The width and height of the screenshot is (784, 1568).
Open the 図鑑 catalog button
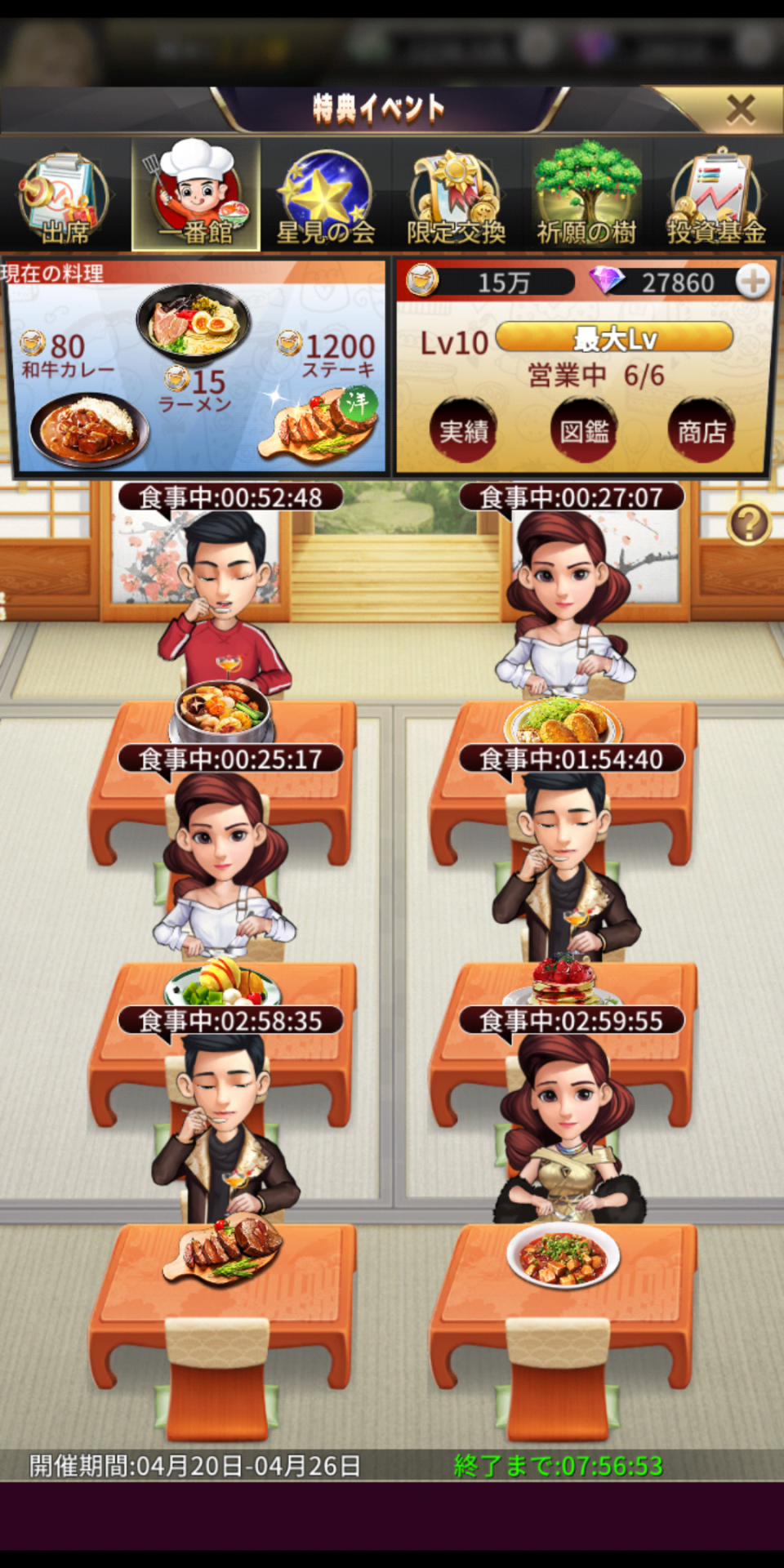584,430
